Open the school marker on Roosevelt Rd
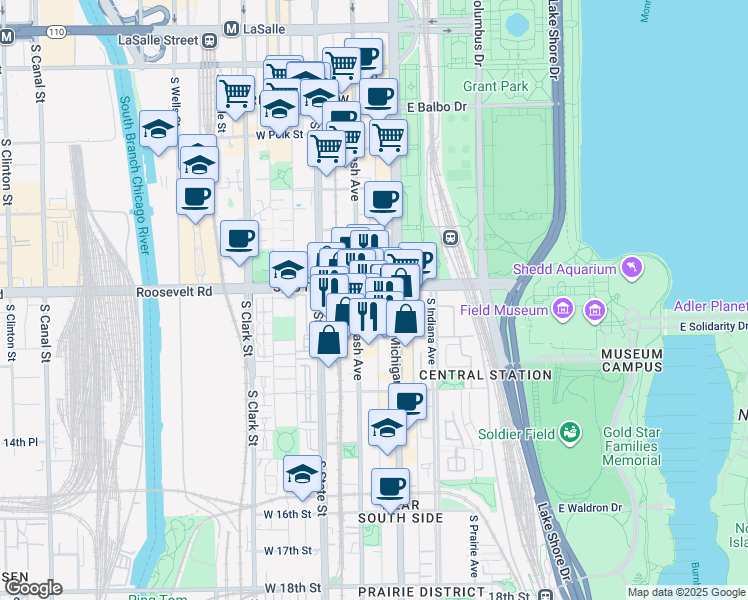Screen dimensions: 748x600 click(288, 270)
